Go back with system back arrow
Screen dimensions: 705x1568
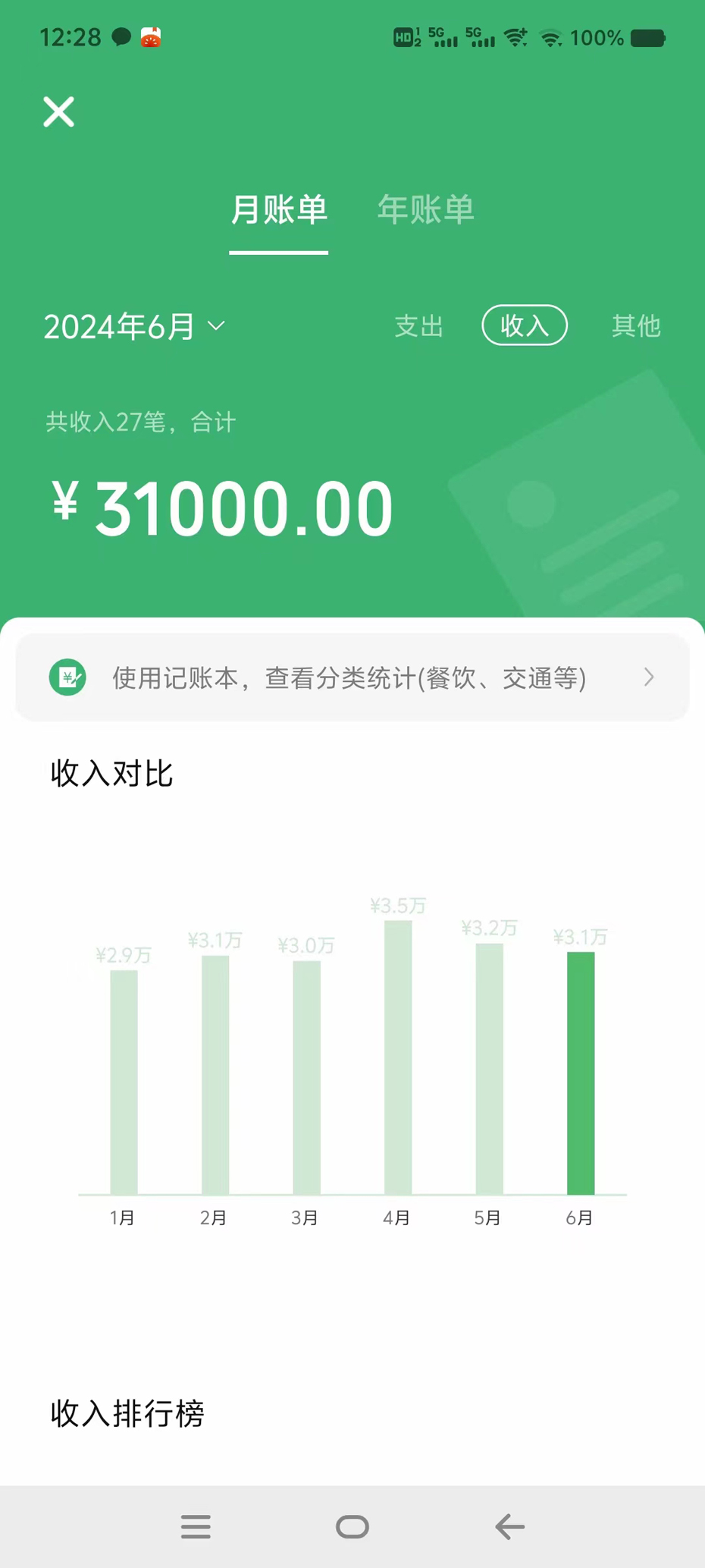pos(509,1526)
